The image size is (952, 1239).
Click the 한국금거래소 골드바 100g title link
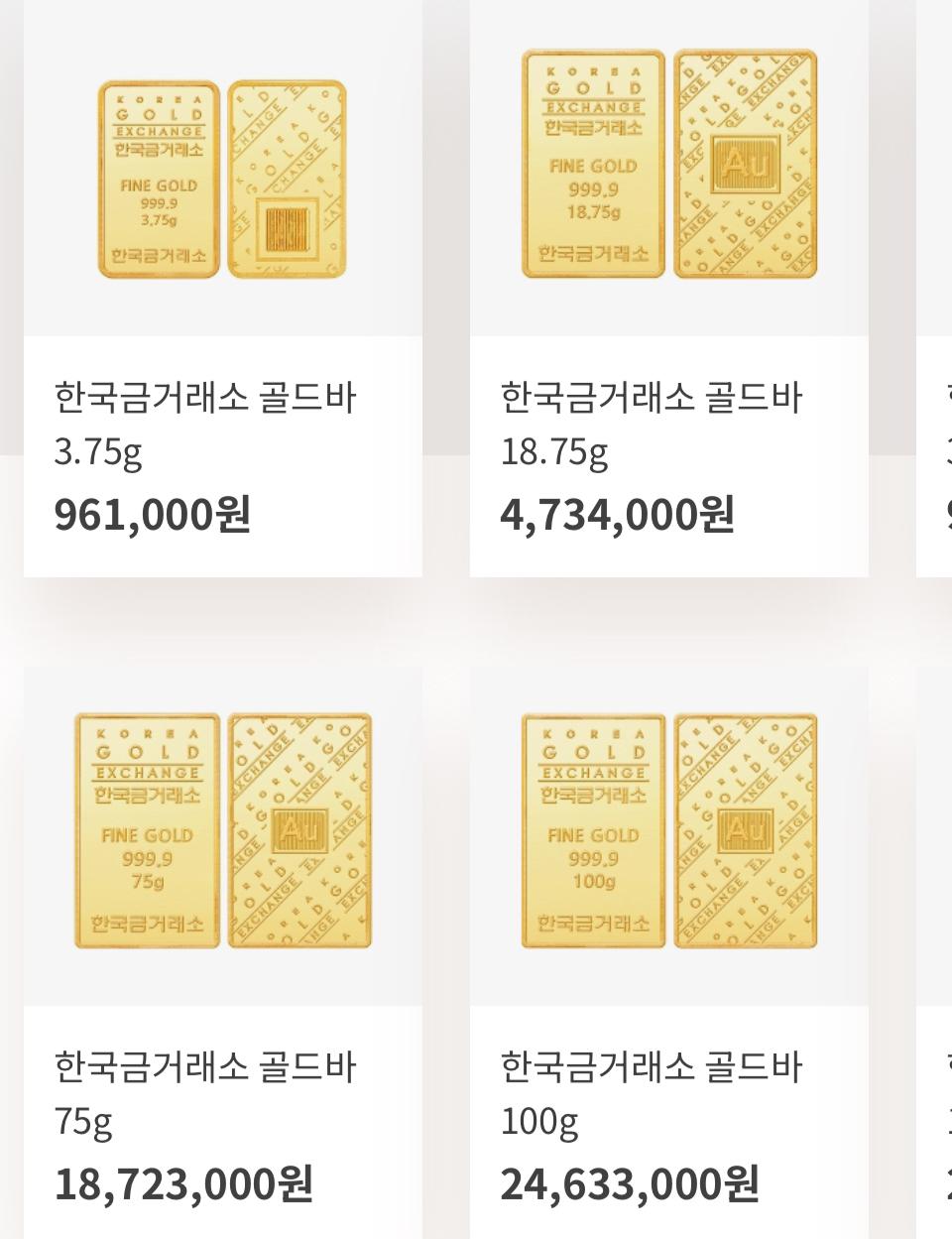653,1068
